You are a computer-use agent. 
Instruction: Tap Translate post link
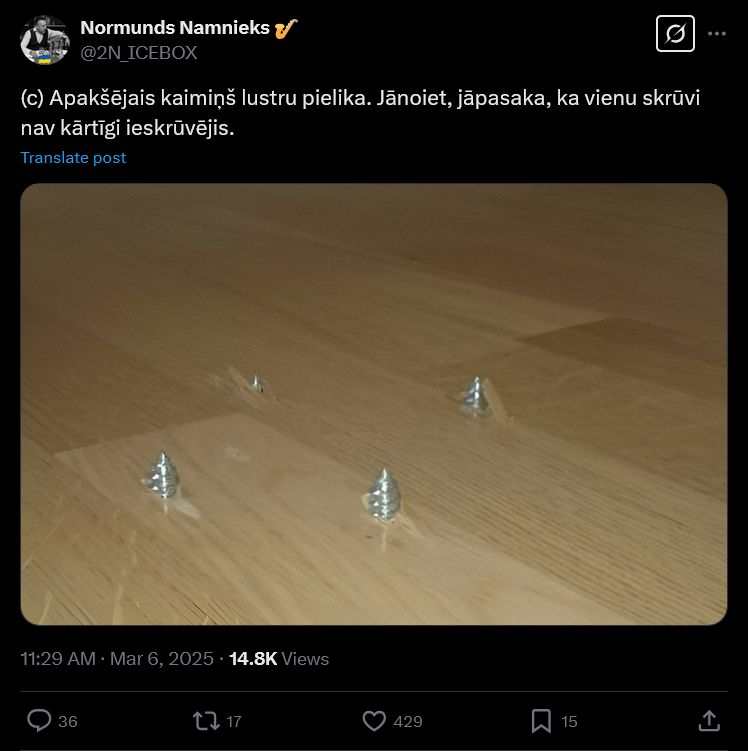[73, 158]
